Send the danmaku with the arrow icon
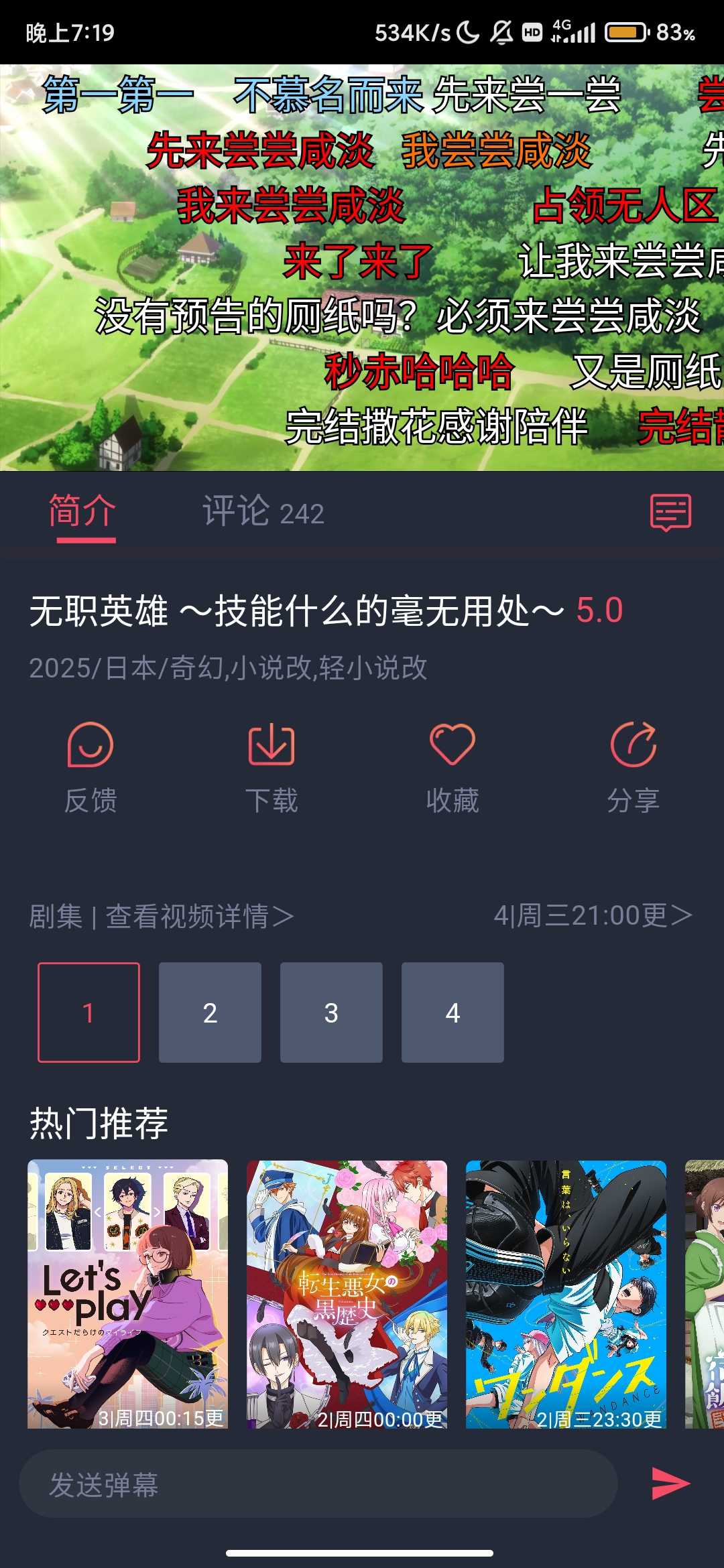 tap(670, 1484)
